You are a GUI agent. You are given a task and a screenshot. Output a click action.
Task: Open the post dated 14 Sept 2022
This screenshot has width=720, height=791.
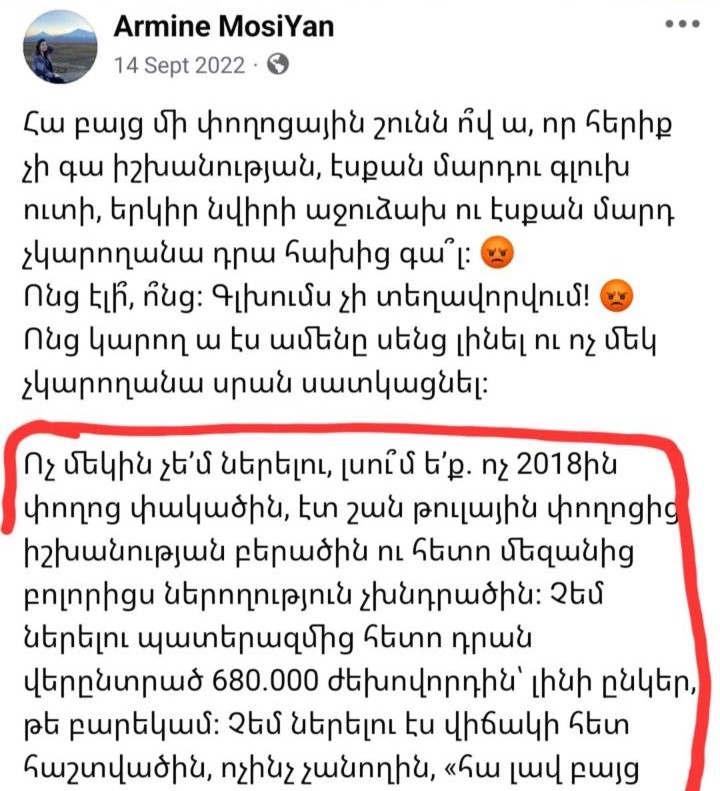179,65
